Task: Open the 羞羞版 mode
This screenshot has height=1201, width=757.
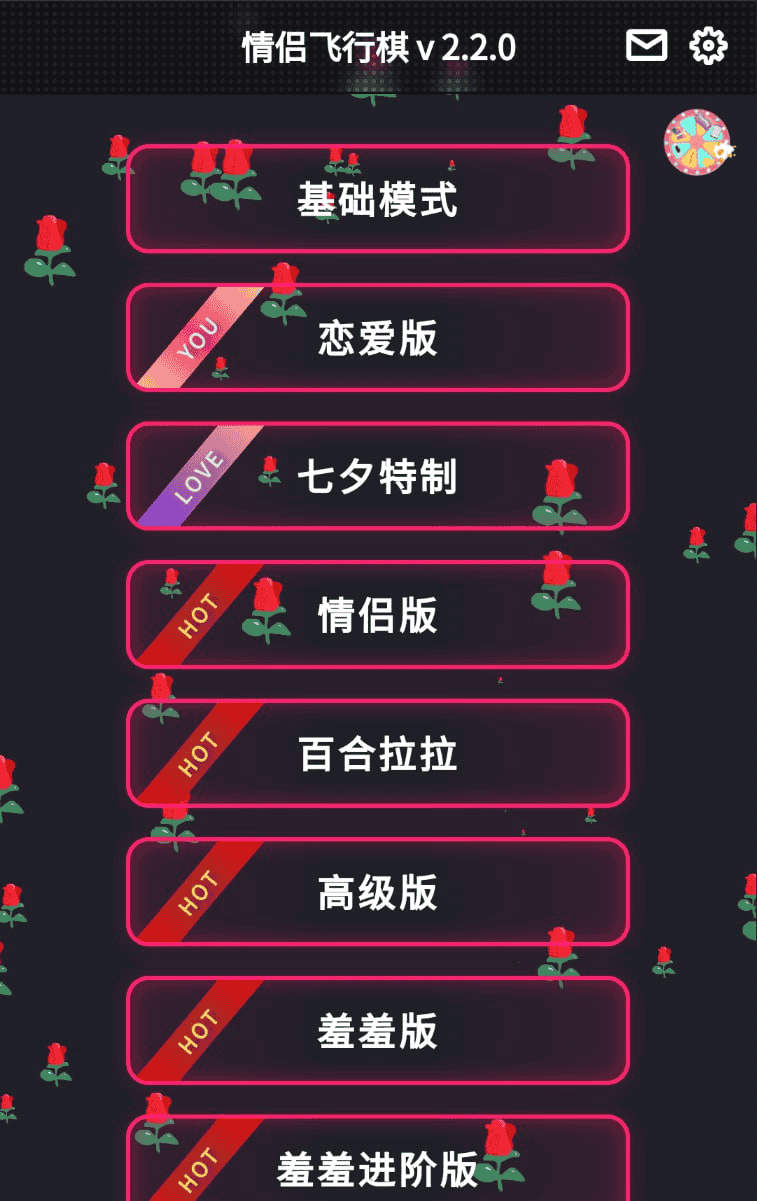Action: 378,1030
